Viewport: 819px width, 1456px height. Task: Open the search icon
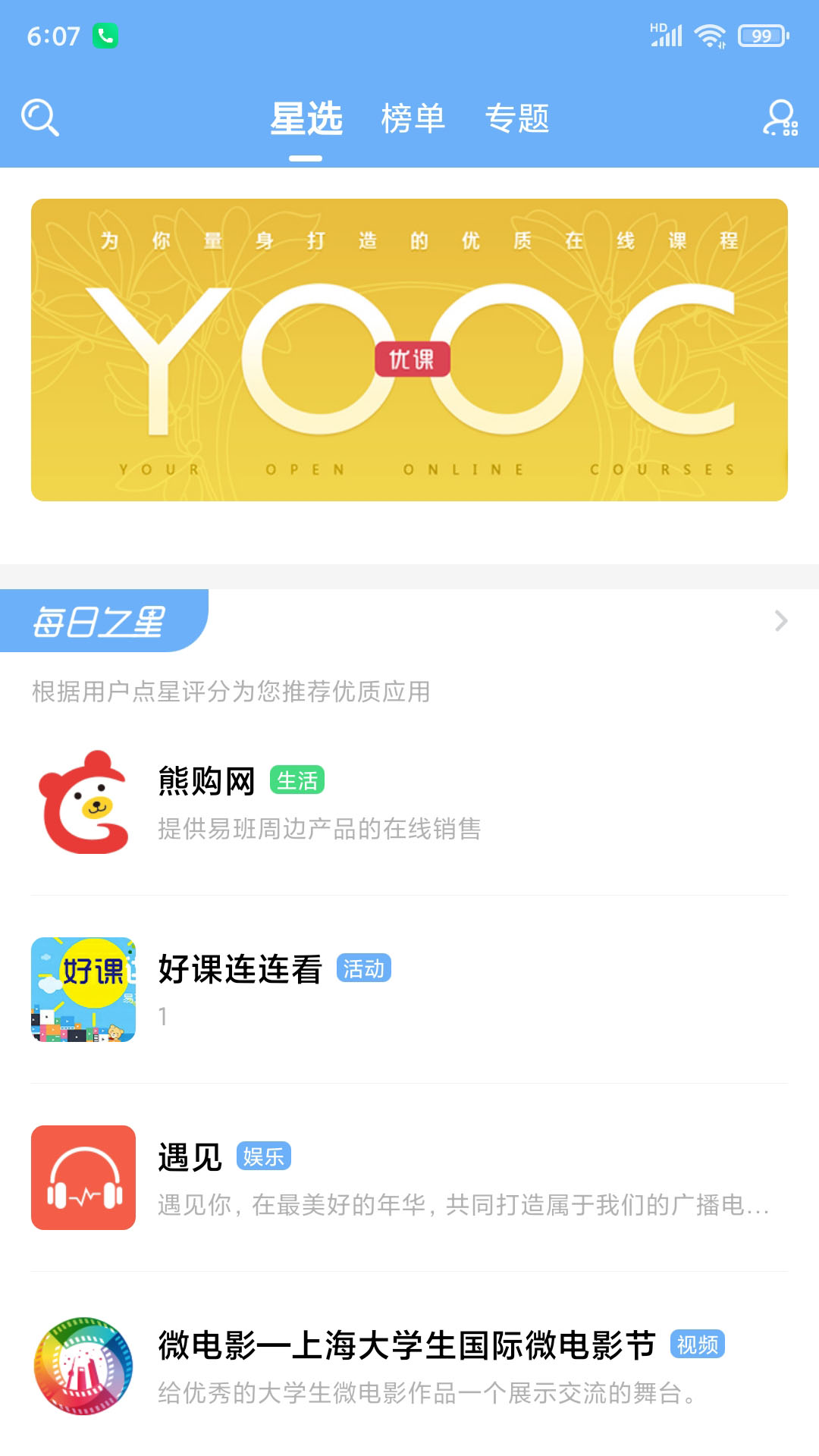(x=40, y=118)
